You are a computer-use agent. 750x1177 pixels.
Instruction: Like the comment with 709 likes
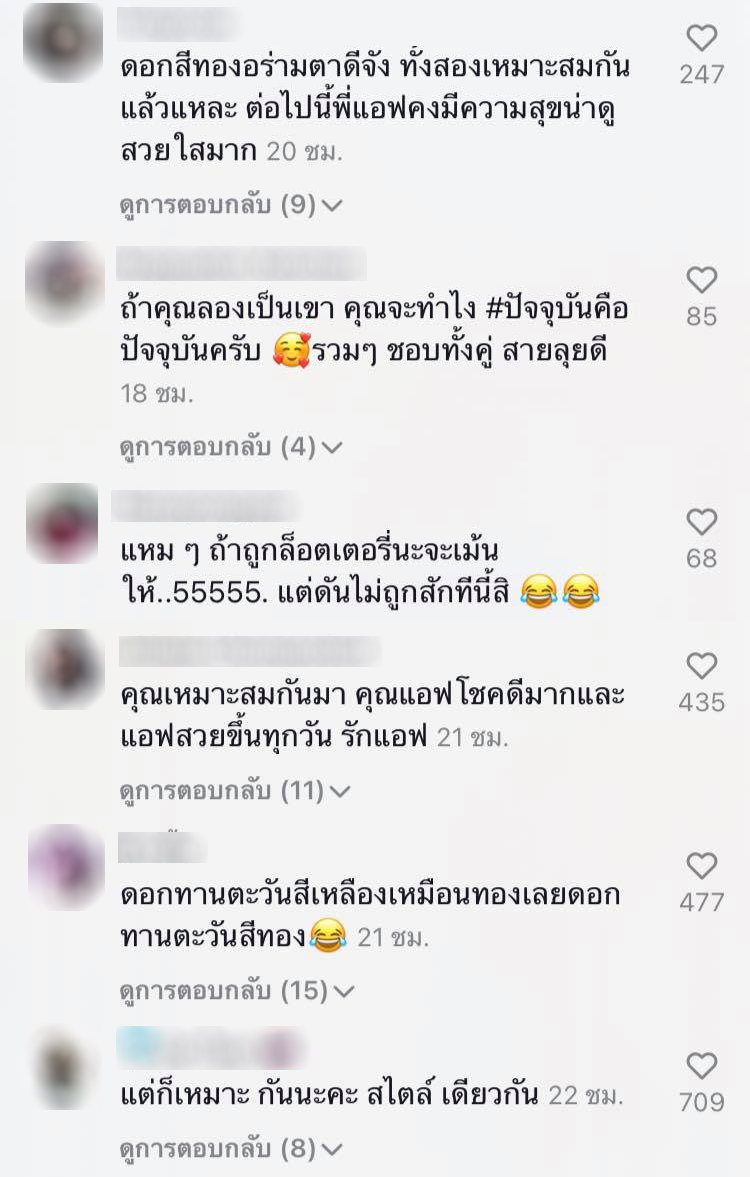702,1066
